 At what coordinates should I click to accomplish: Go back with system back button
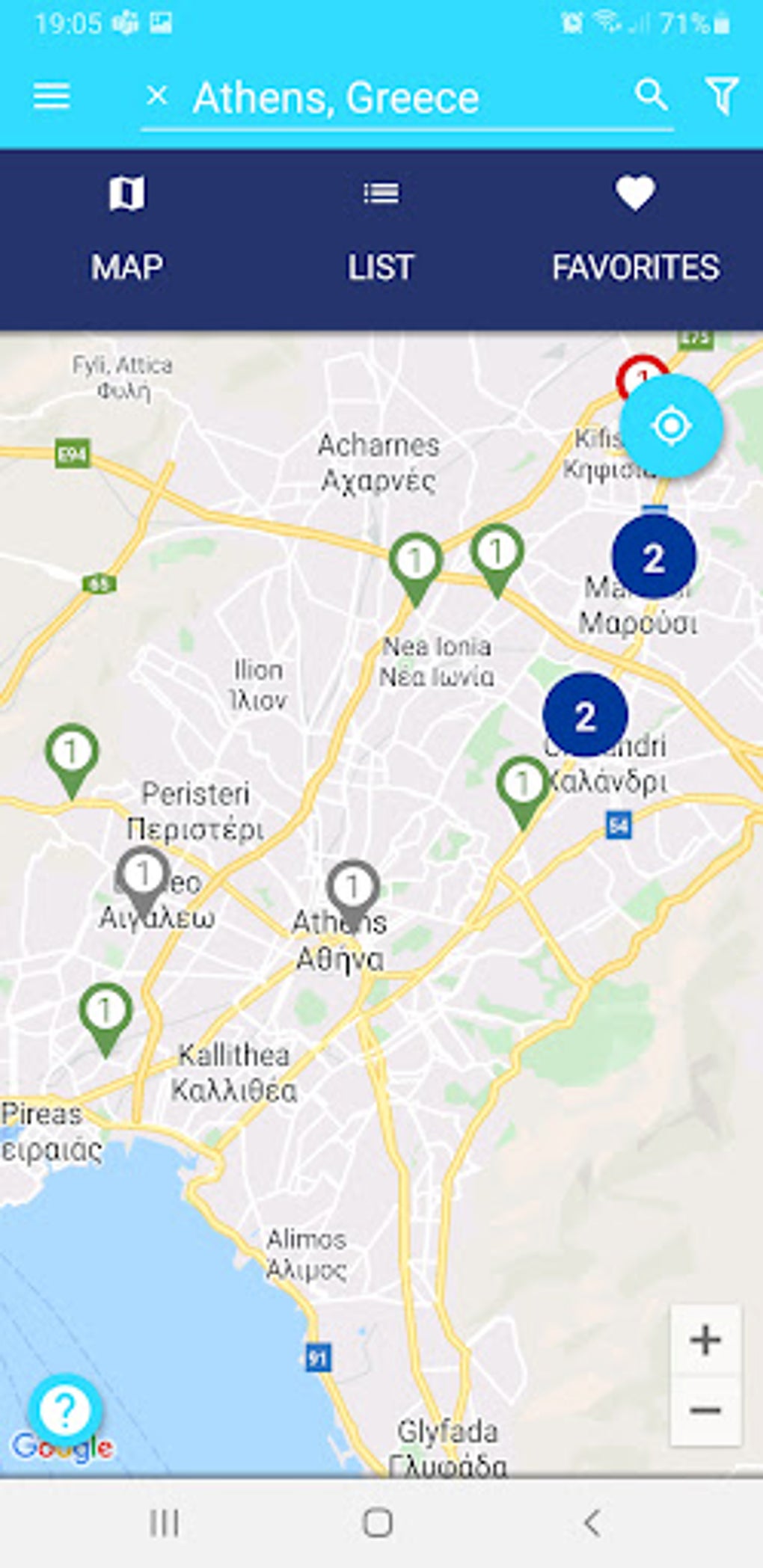click(x=592, y=1522)
